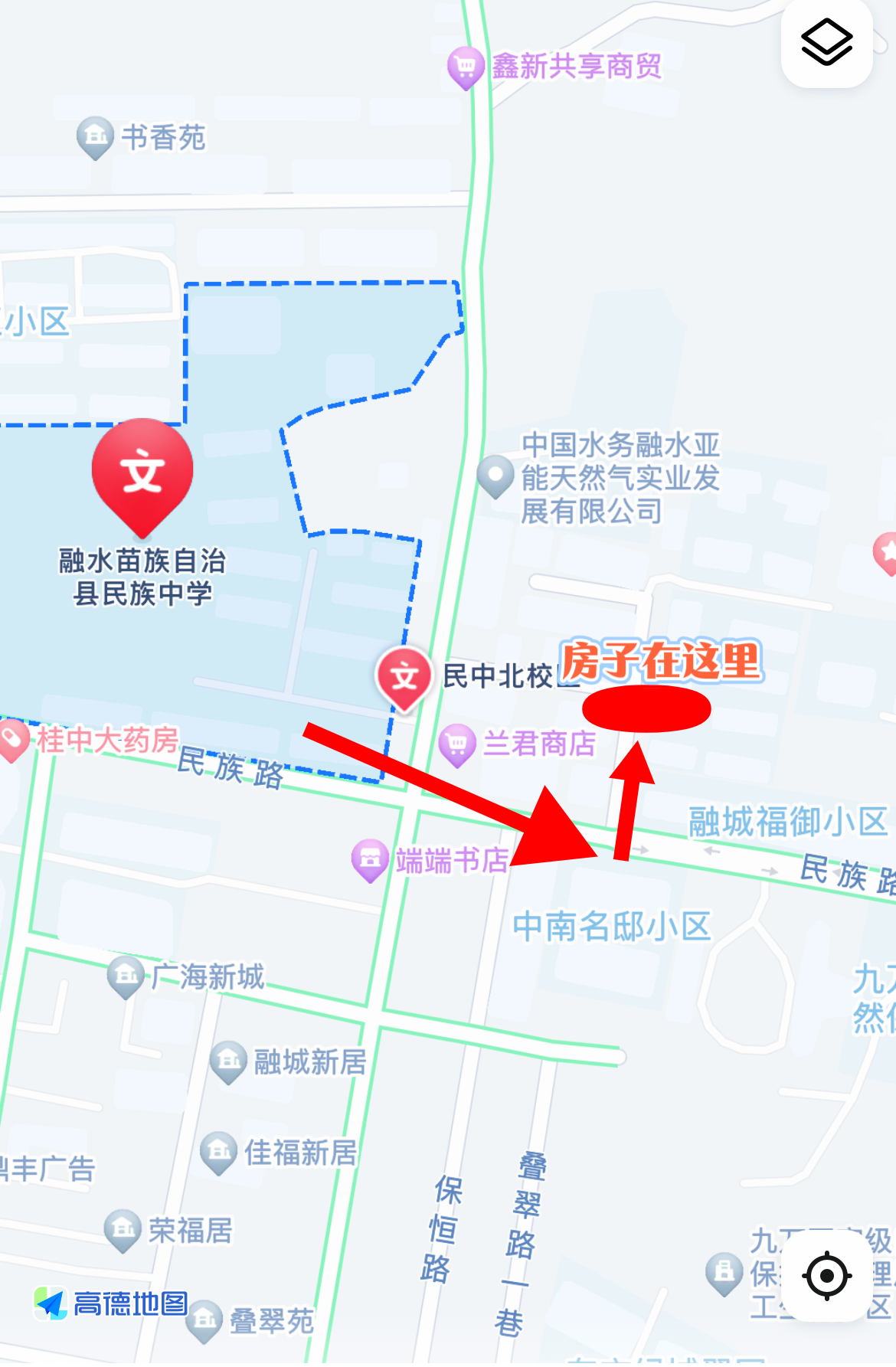Tap the 民中北校区 school pin
This screenshot has width=896, height=1367.
tap(404, 676)
